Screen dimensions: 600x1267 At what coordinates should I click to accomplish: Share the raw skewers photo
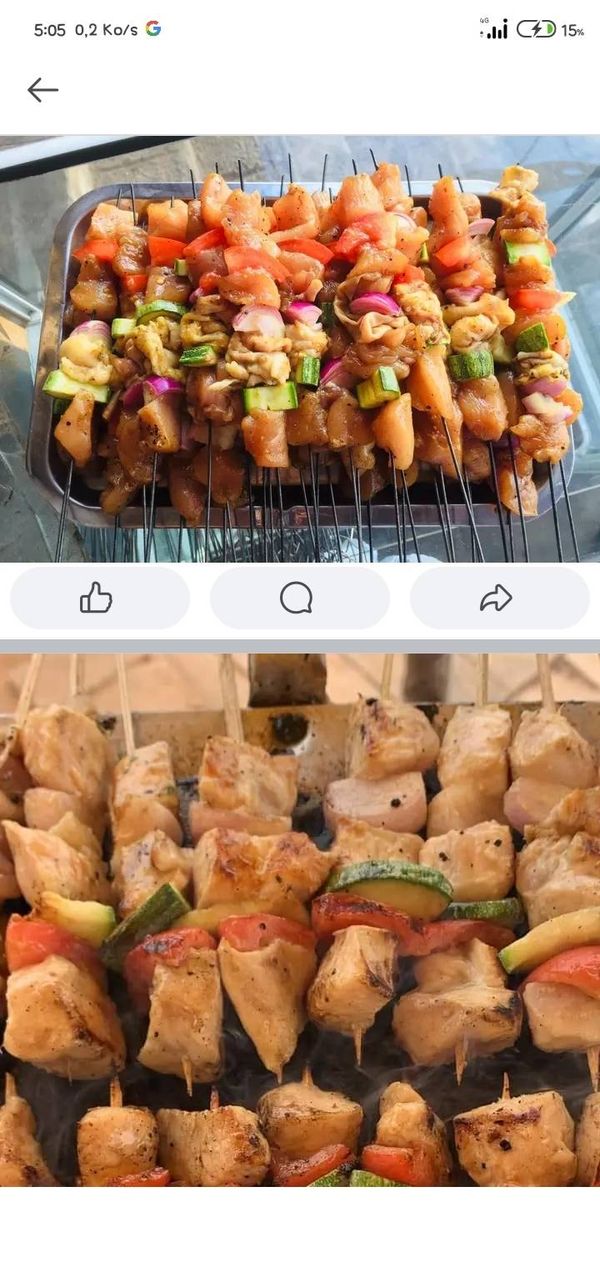point(497,598)
